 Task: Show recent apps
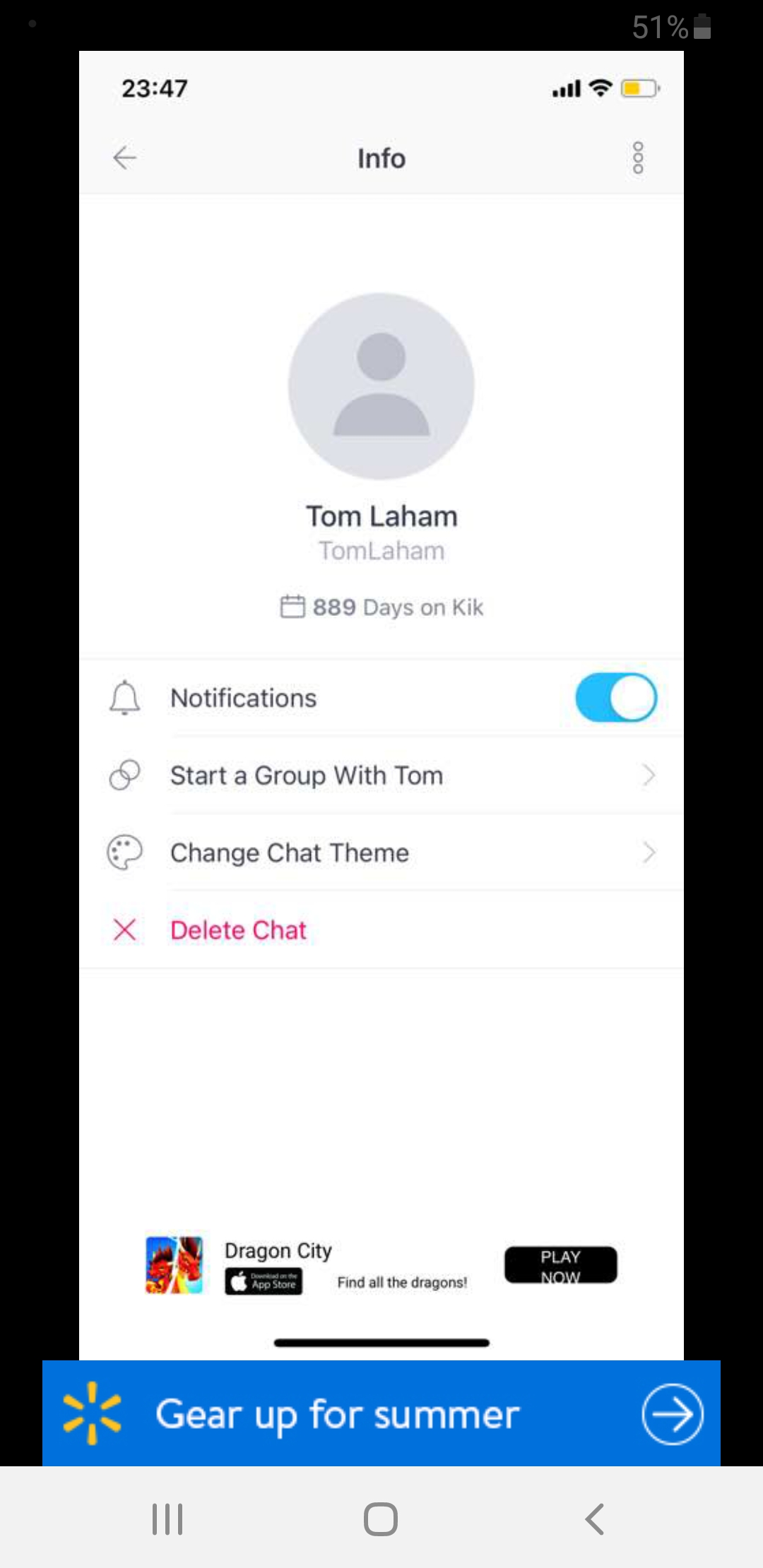pos(167,1519)
